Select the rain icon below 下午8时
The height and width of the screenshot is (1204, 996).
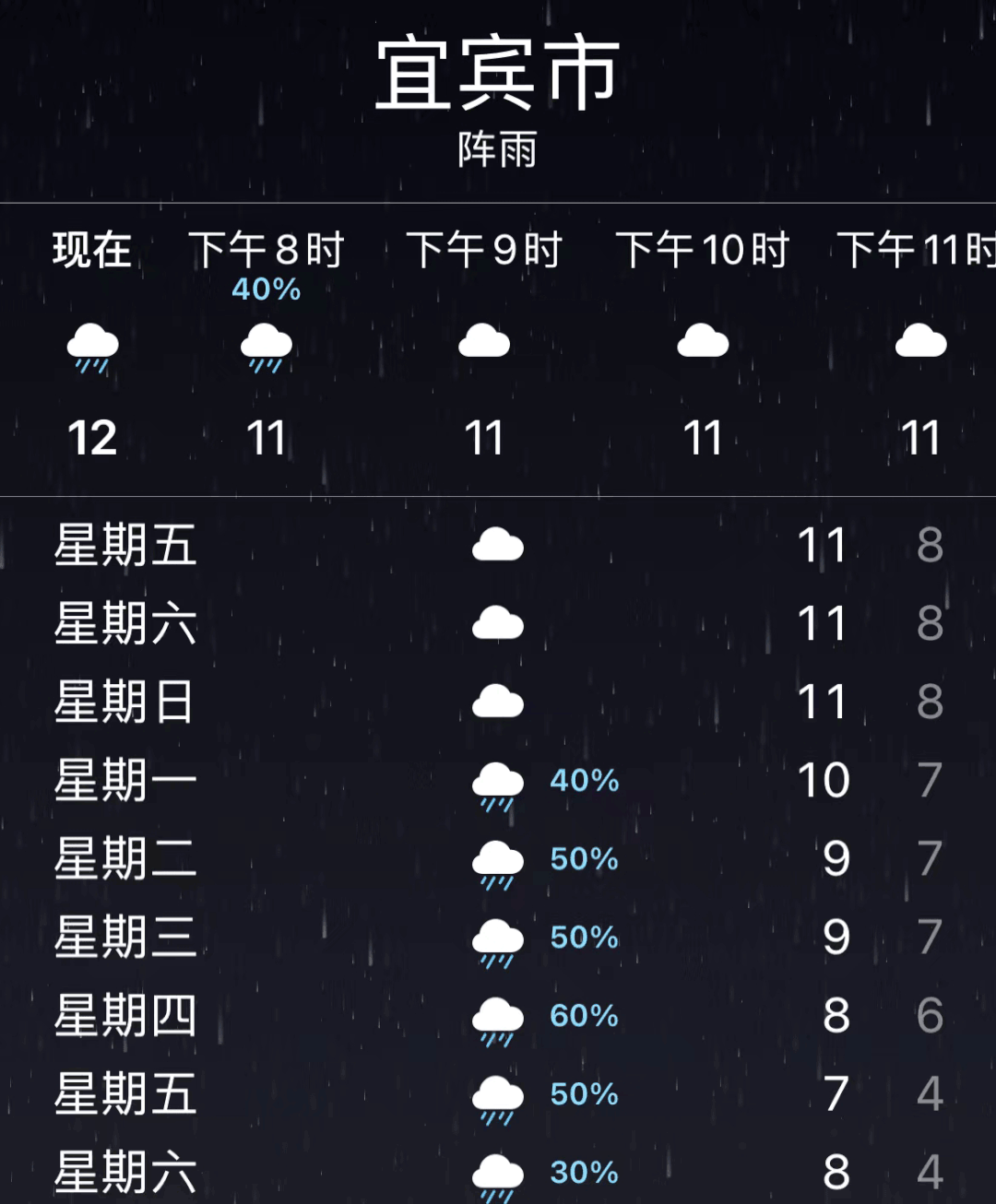[x=267, y=350]
